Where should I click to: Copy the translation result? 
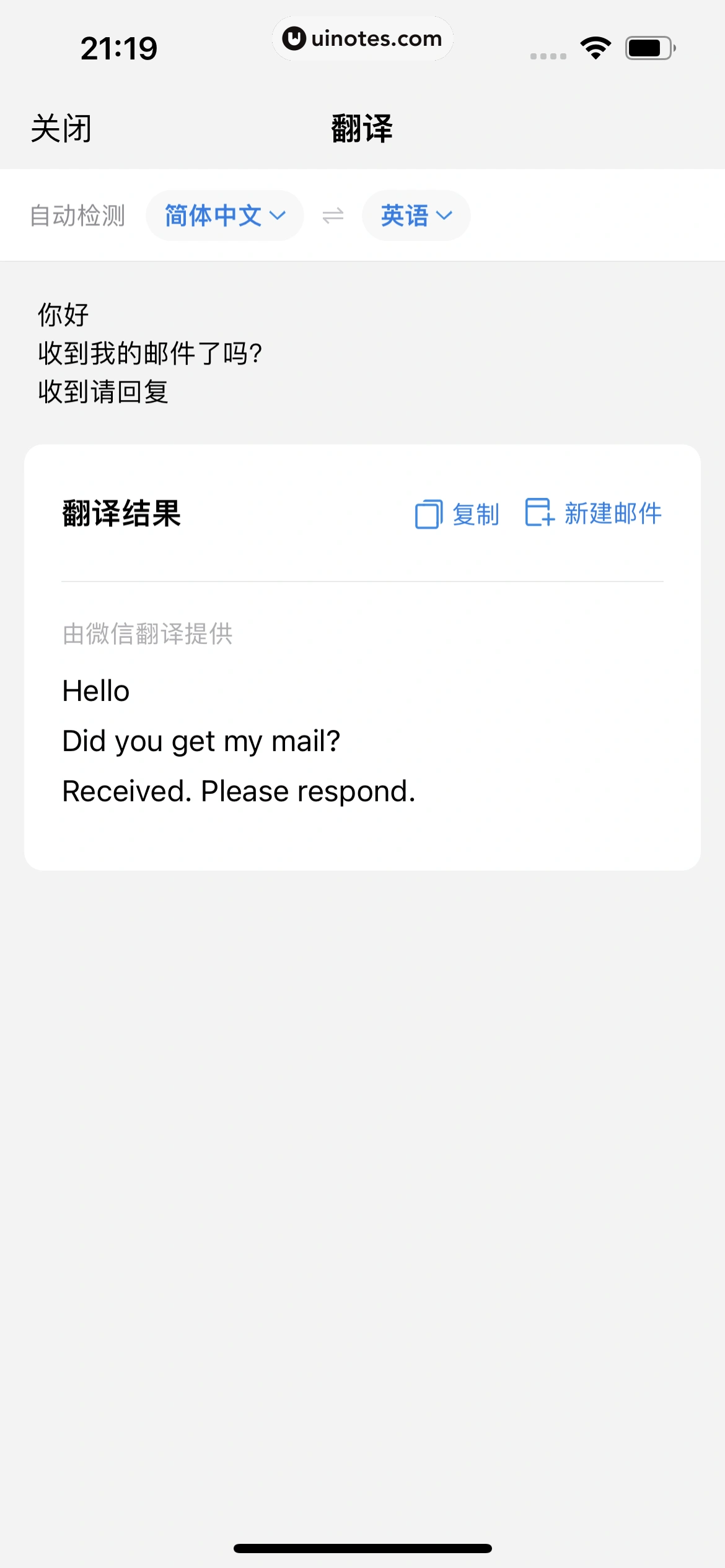[457, 514]
